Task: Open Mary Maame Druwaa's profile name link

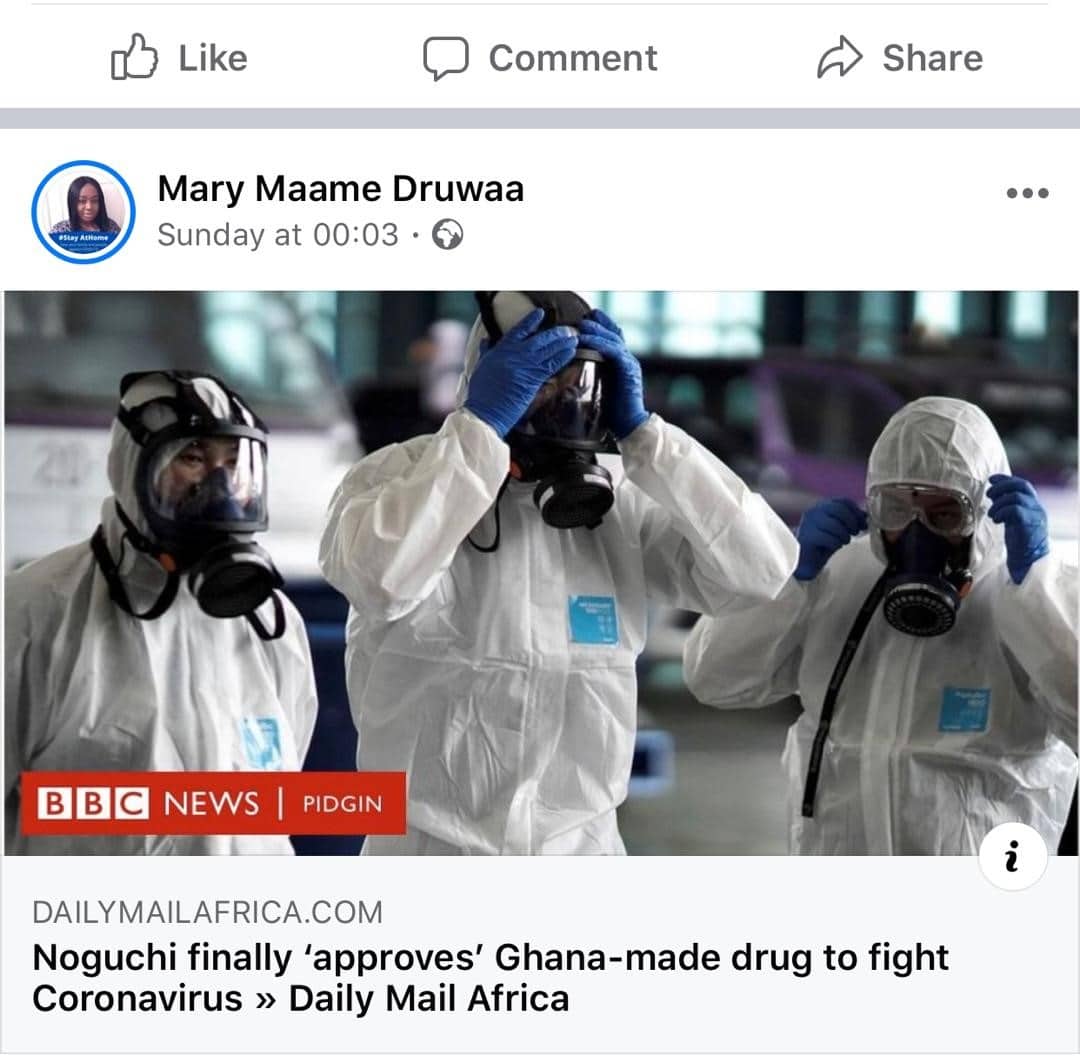Action: (x=340, y=189)
